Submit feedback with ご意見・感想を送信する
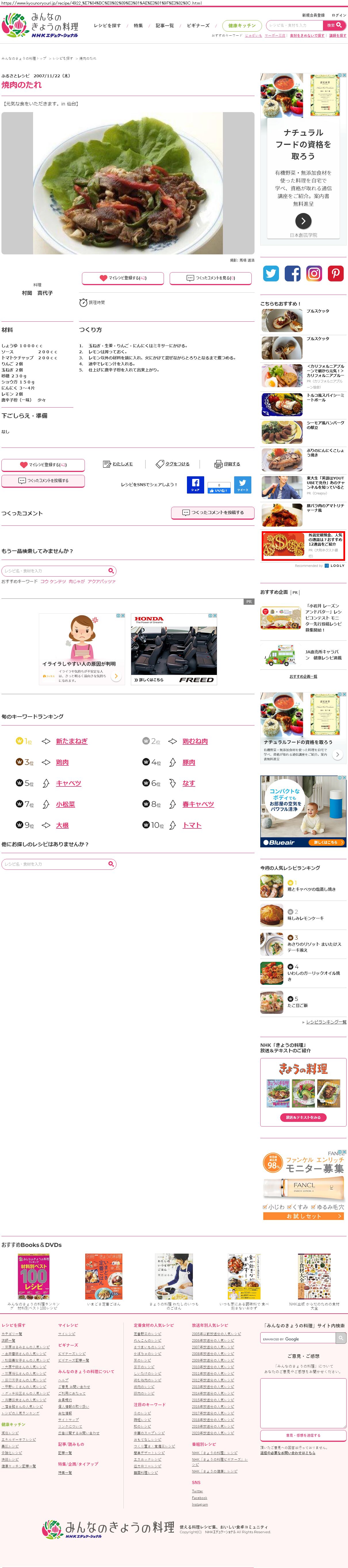The height and width of the screenshot is (1568, 348). tap(303, 1435)
